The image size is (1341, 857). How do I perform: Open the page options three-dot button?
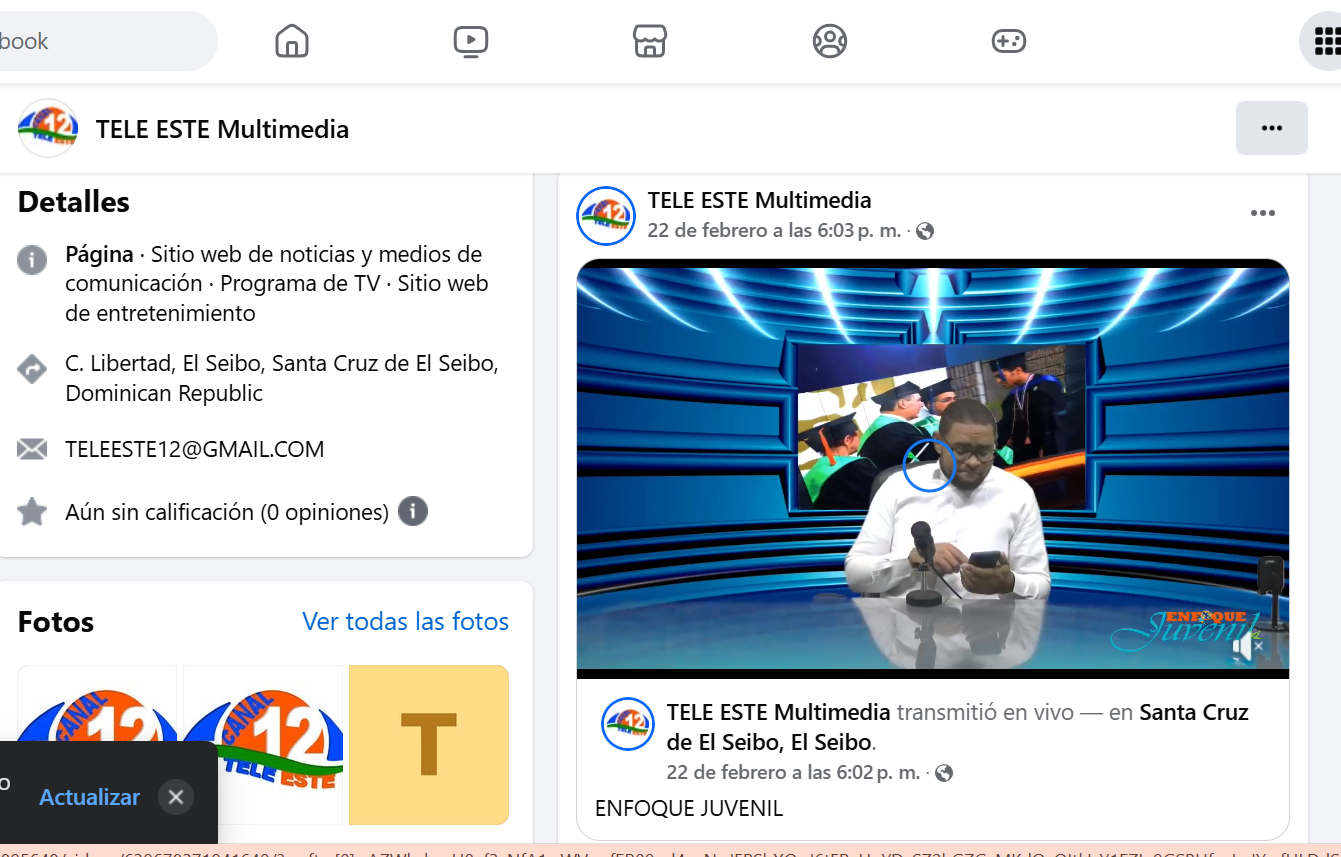coord(1271,128)
